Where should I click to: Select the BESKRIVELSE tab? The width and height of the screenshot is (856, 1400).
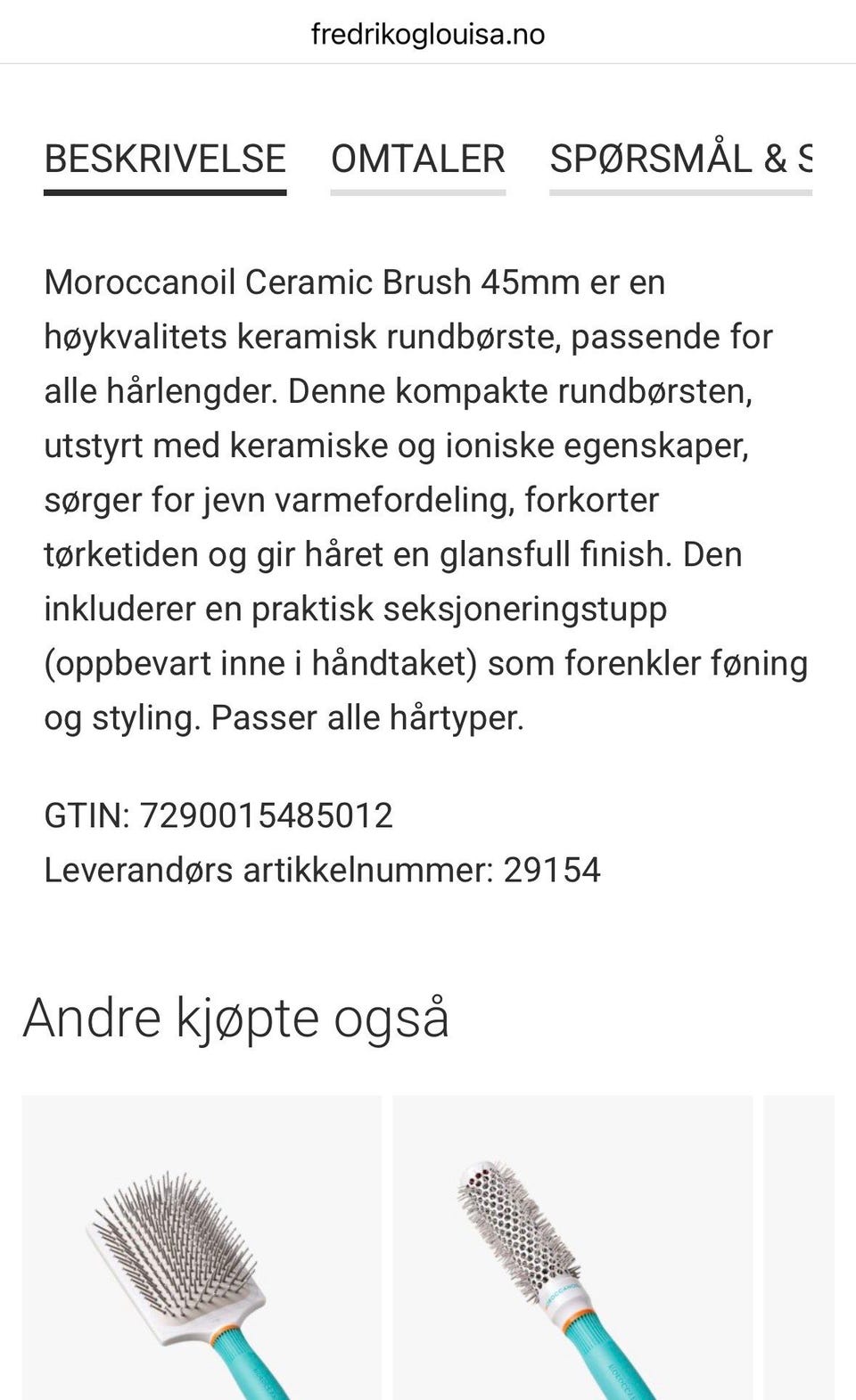pyautogui.click(x=165, y=160)
